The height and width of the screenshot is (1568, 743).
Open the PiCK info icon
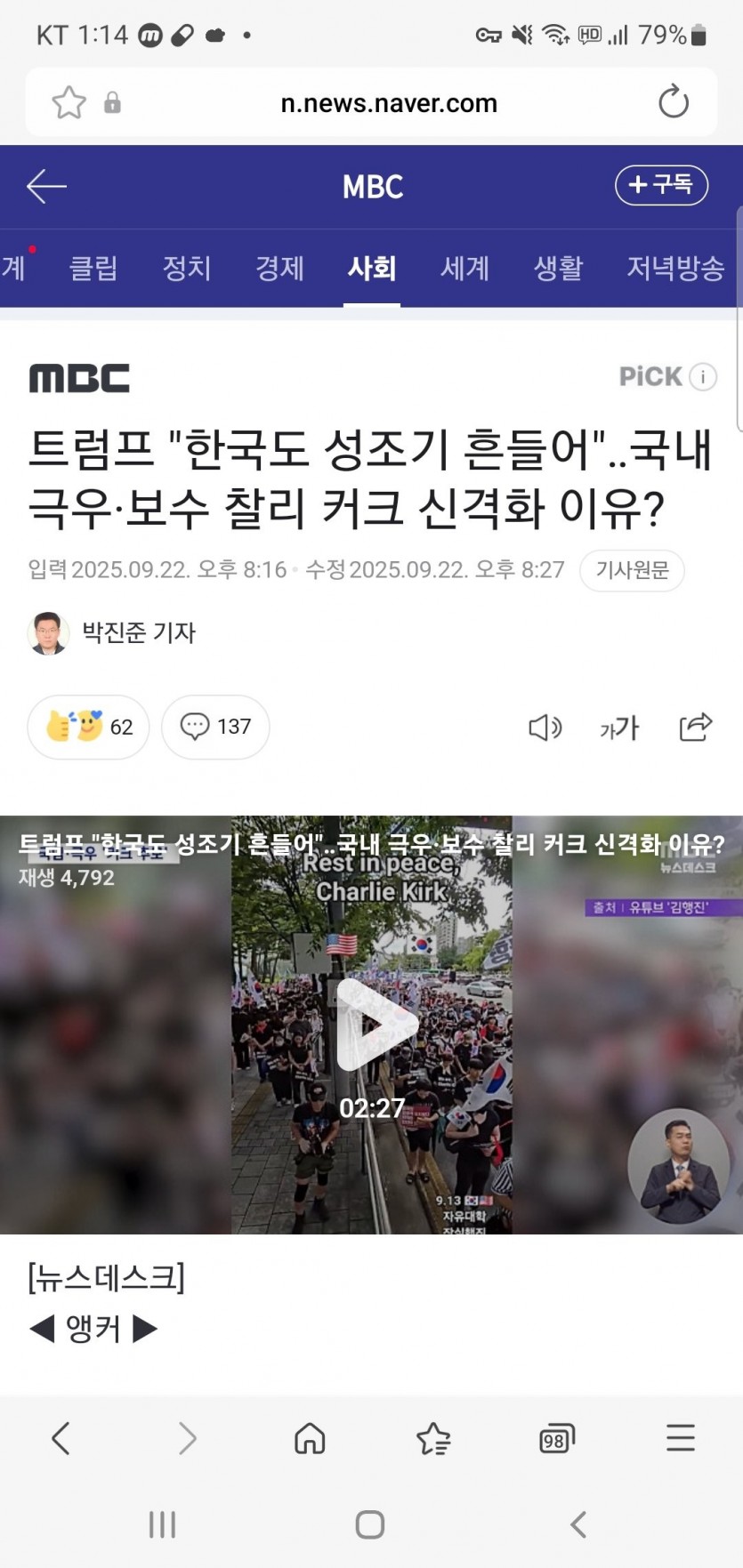(x=703, y=377)
